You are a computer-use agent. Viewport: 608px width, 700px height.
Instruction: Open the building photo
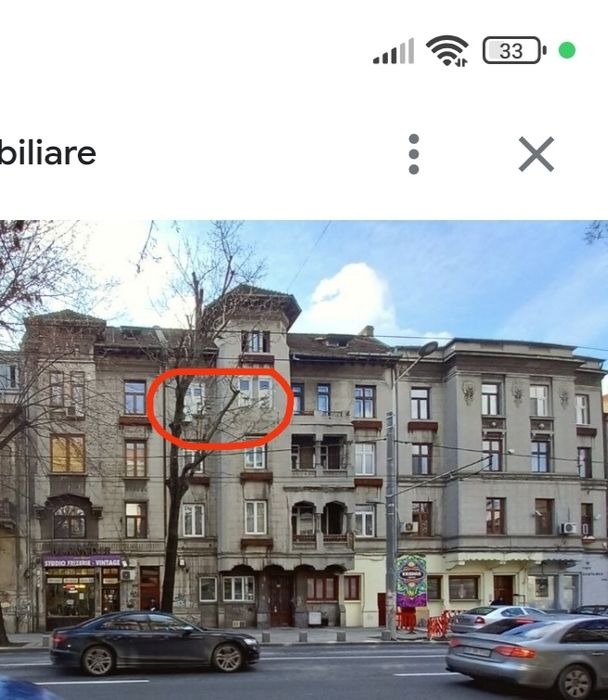(304, 460)
